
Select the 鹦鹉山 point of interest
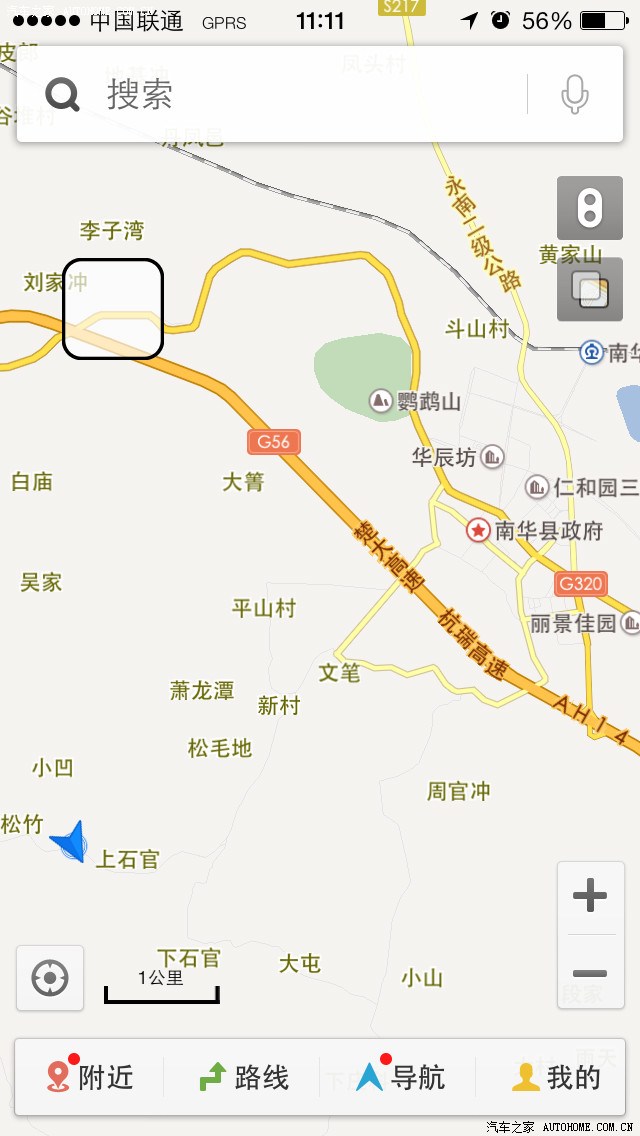click(381, 402)
